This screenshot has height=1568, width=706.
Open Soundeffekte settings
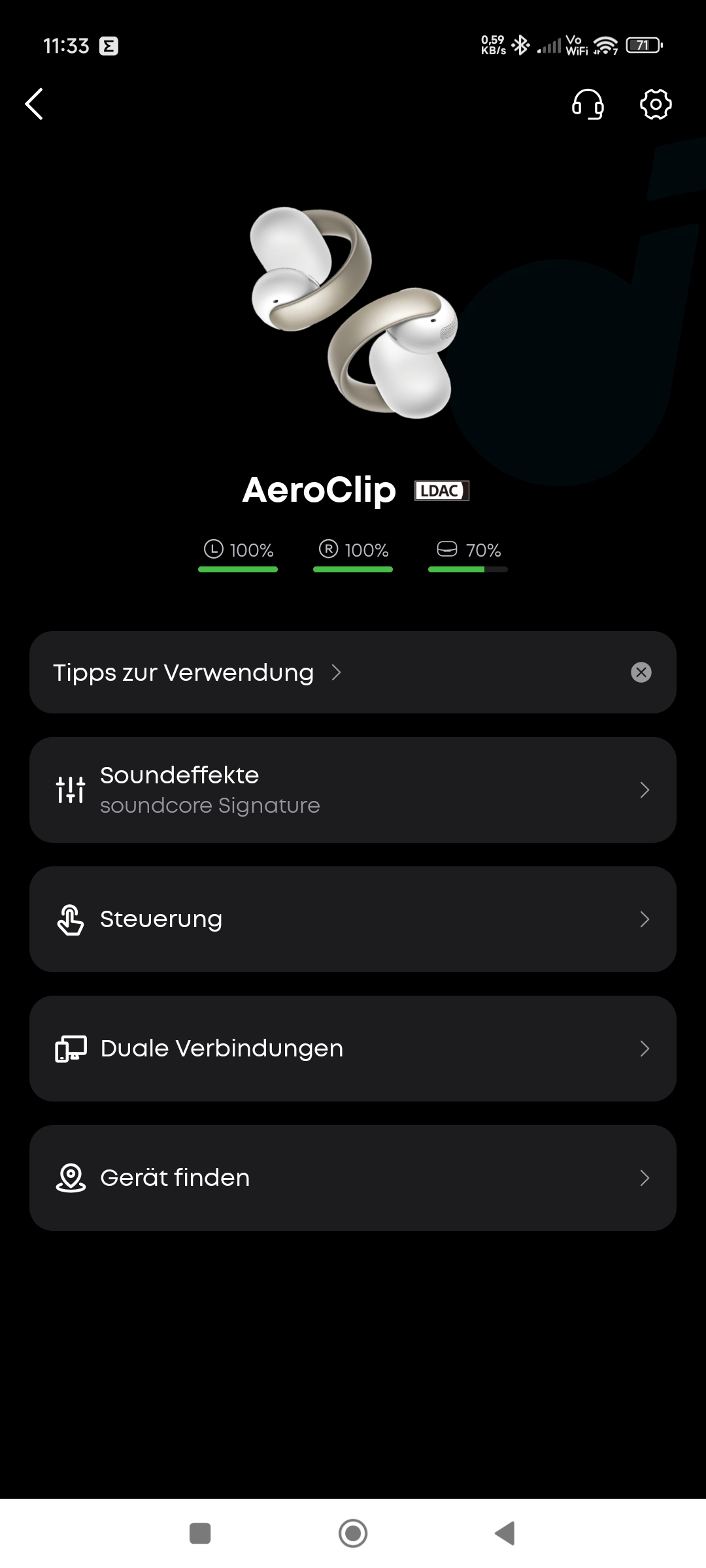[353, 790]
